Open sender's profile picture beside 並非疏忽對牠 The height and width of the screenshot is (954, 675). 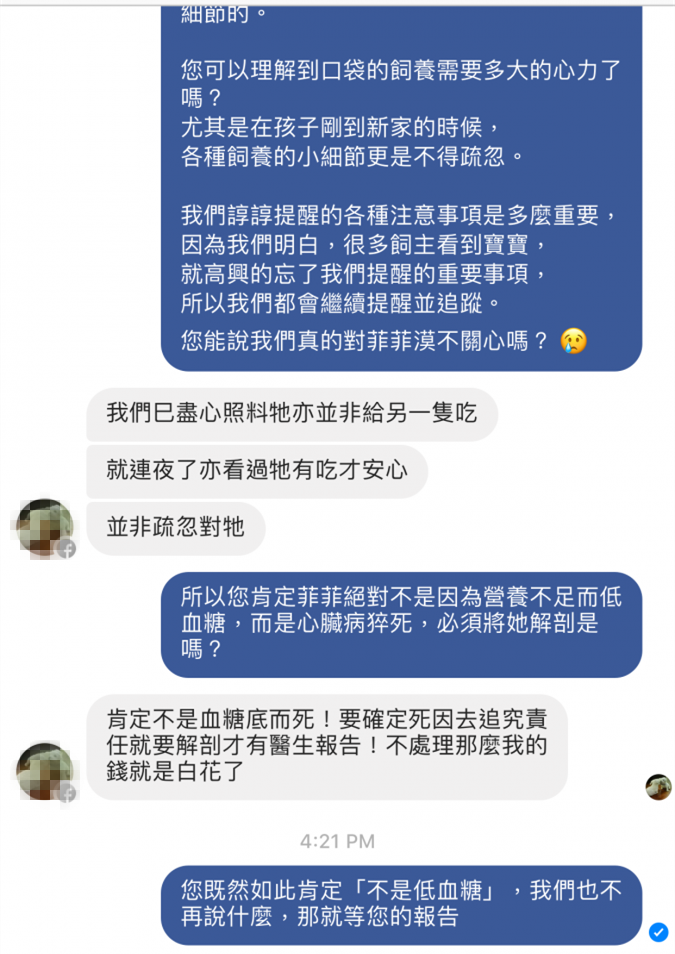point(45,526)
